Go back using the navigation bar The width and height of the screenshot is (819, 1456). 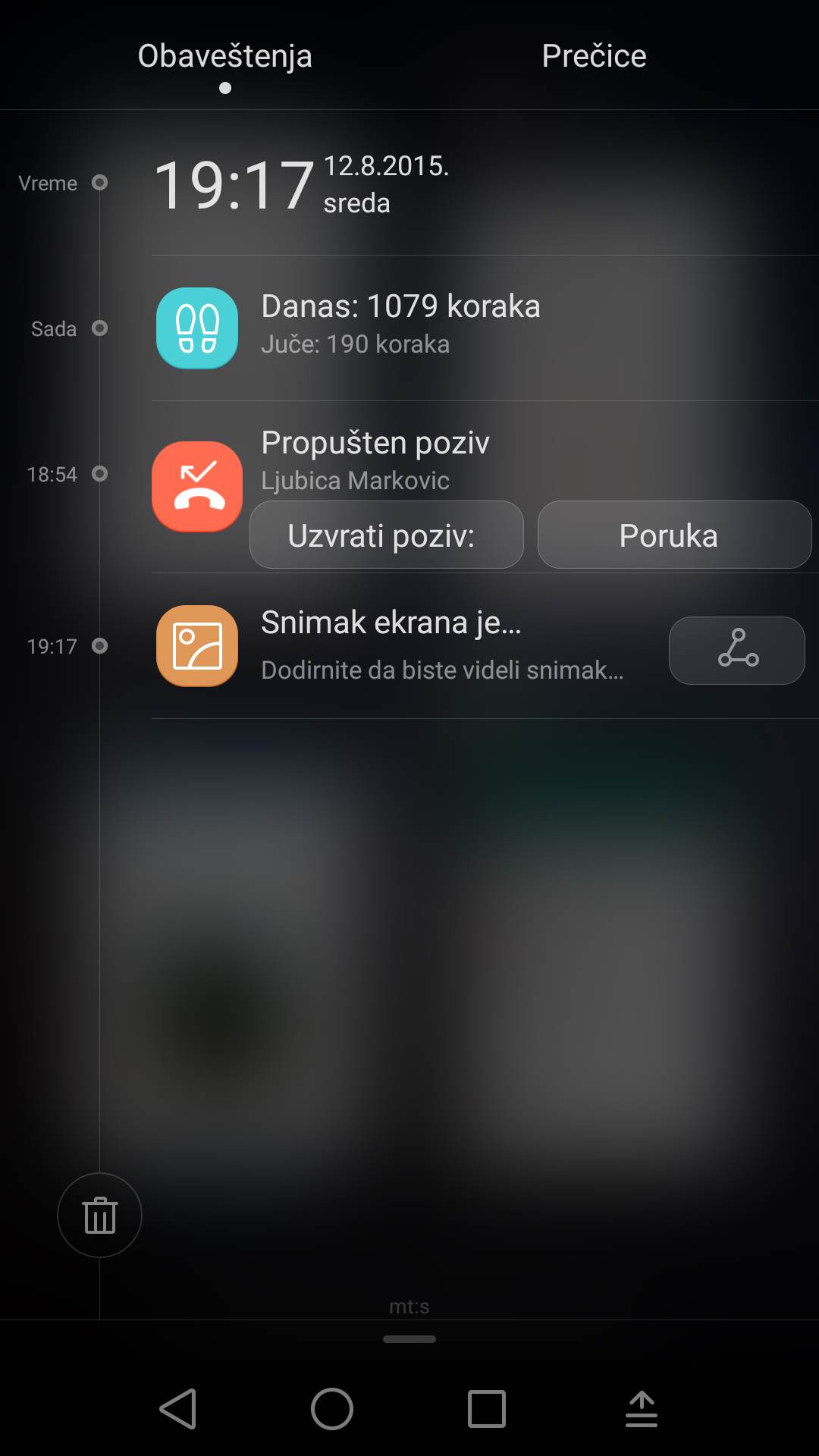179,1409
